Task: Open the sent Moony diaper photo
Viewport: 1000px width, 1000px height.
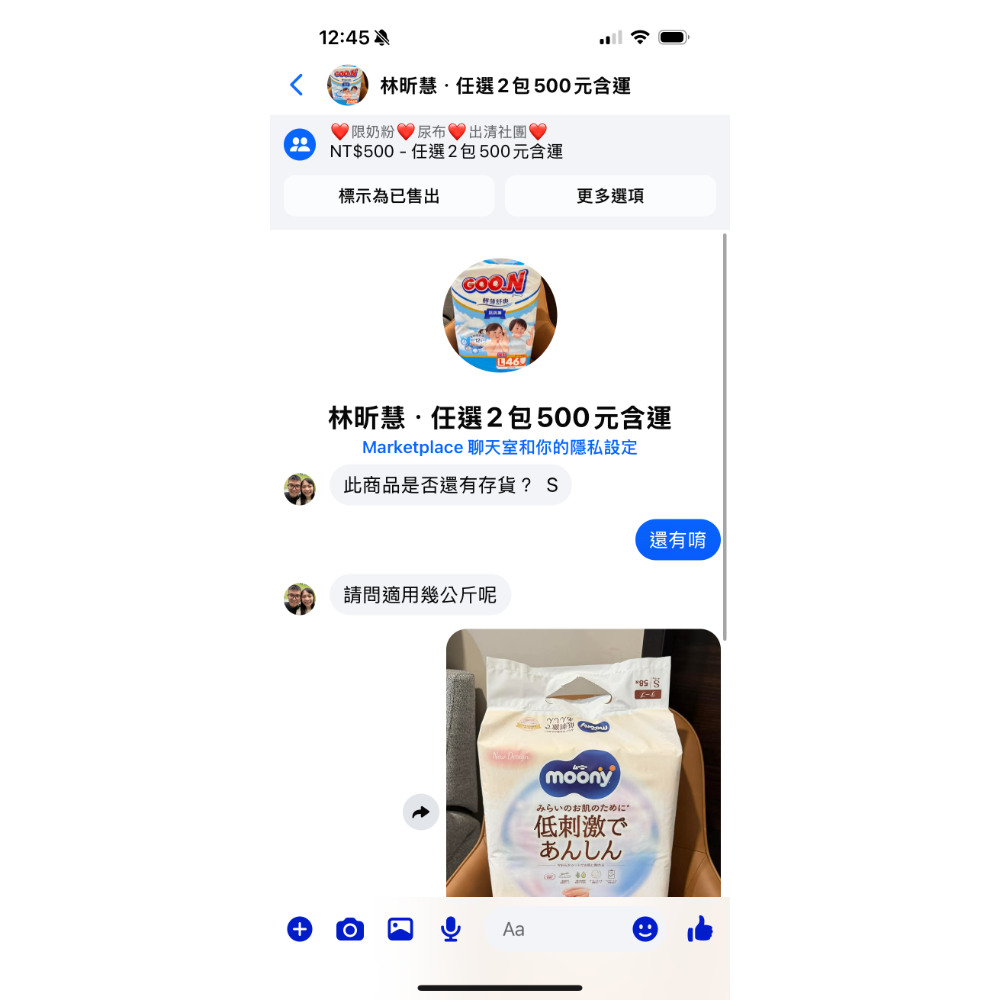Action: tap(584, 763)
